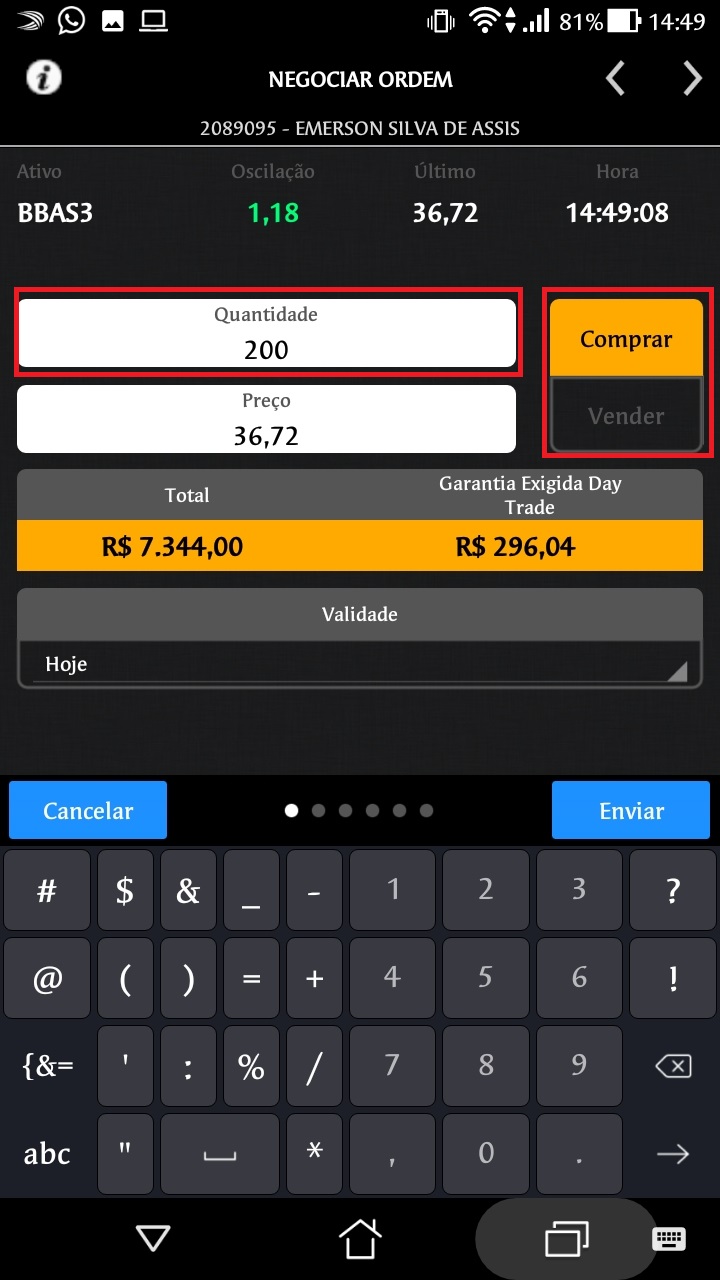720x1280 pixels.
Task: Select the Comprar option
Action: tap(626, 339)
